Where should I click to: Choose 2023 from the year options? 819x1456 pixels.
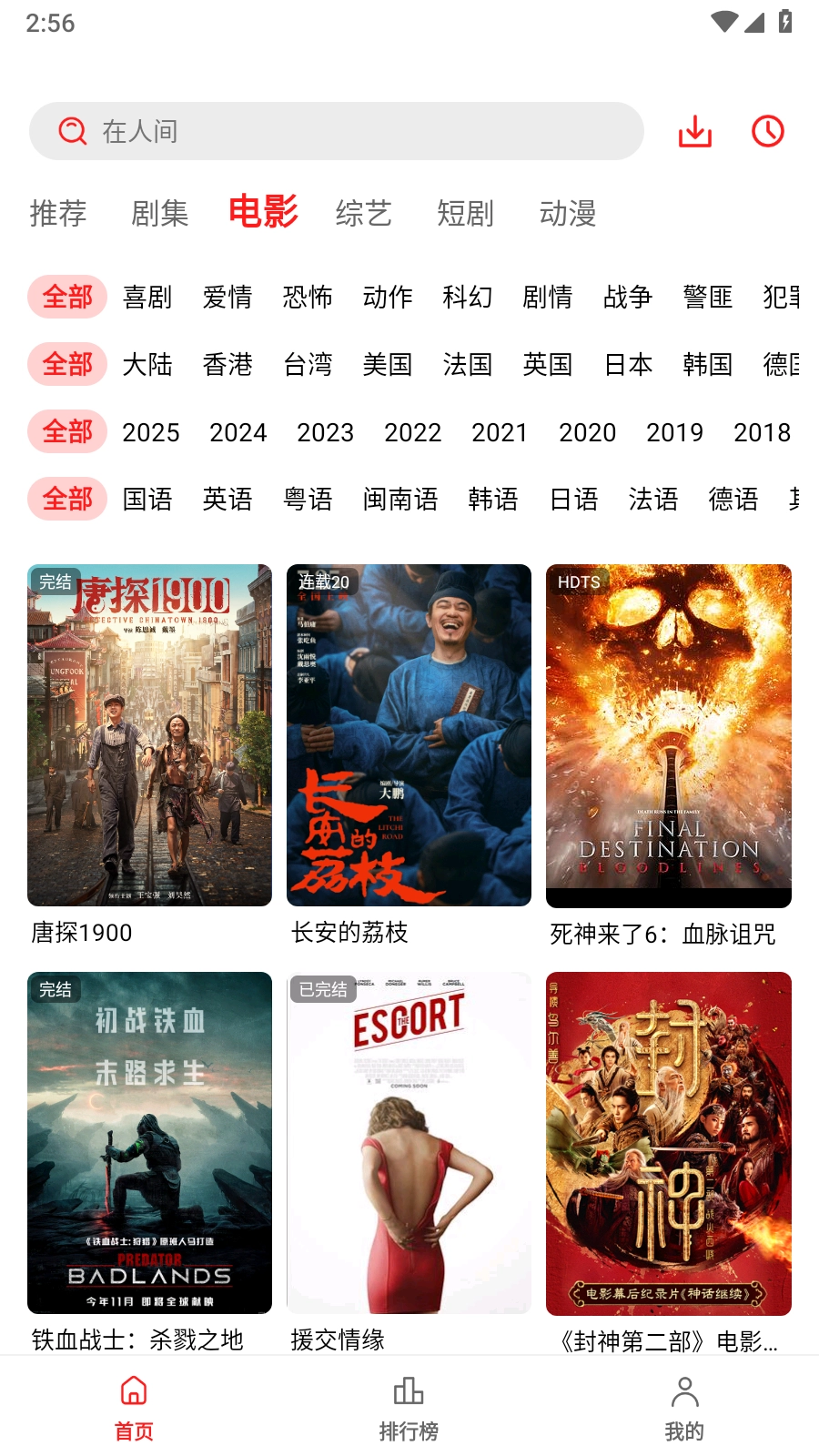click(x=325, y=432)
